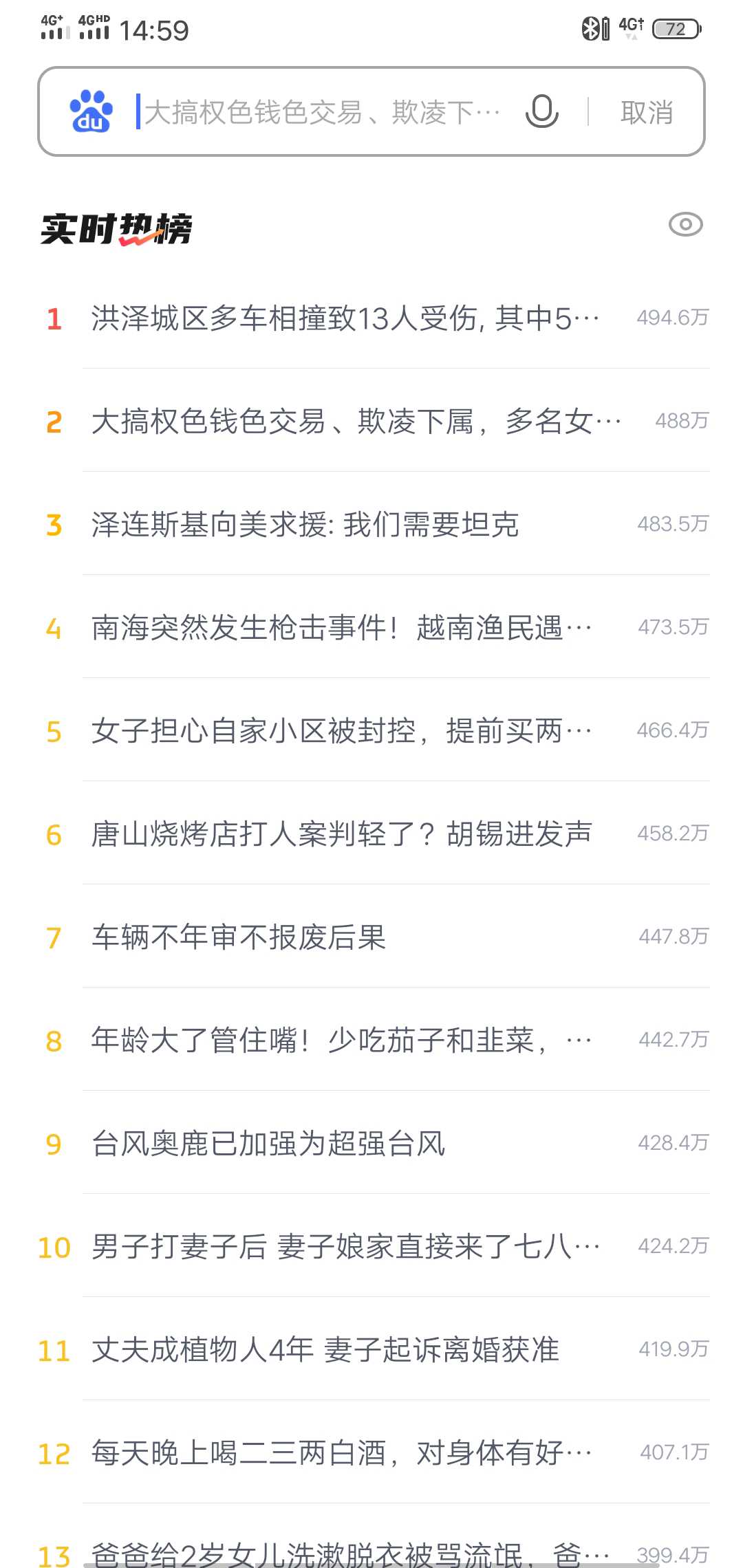Tap 取消 to cancel the search
This screenshot has width=743, height=1568.
[646, 112]
